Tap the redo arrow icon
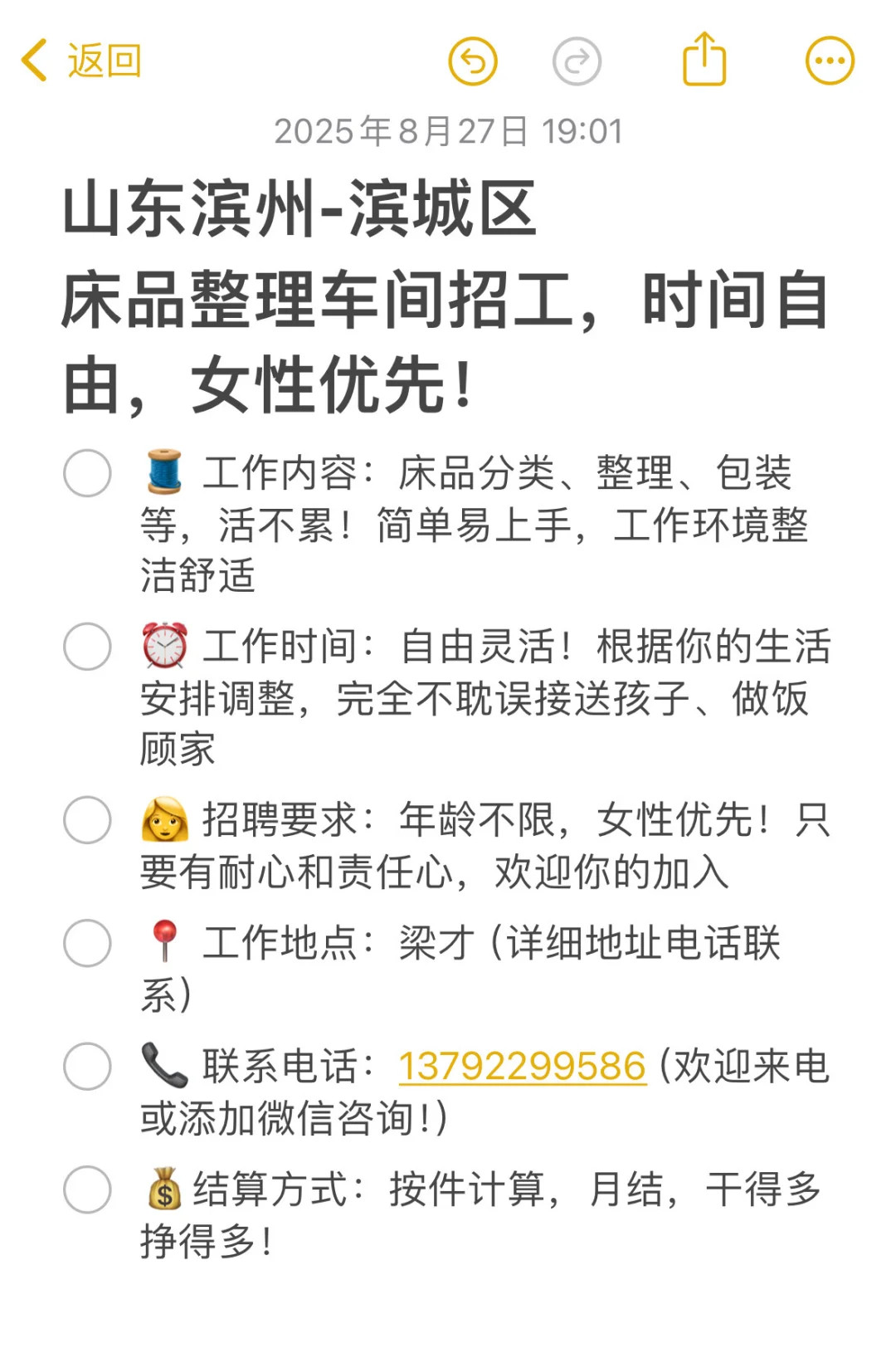This screenshot has height=1363, width=896. (x=577, y=61)
